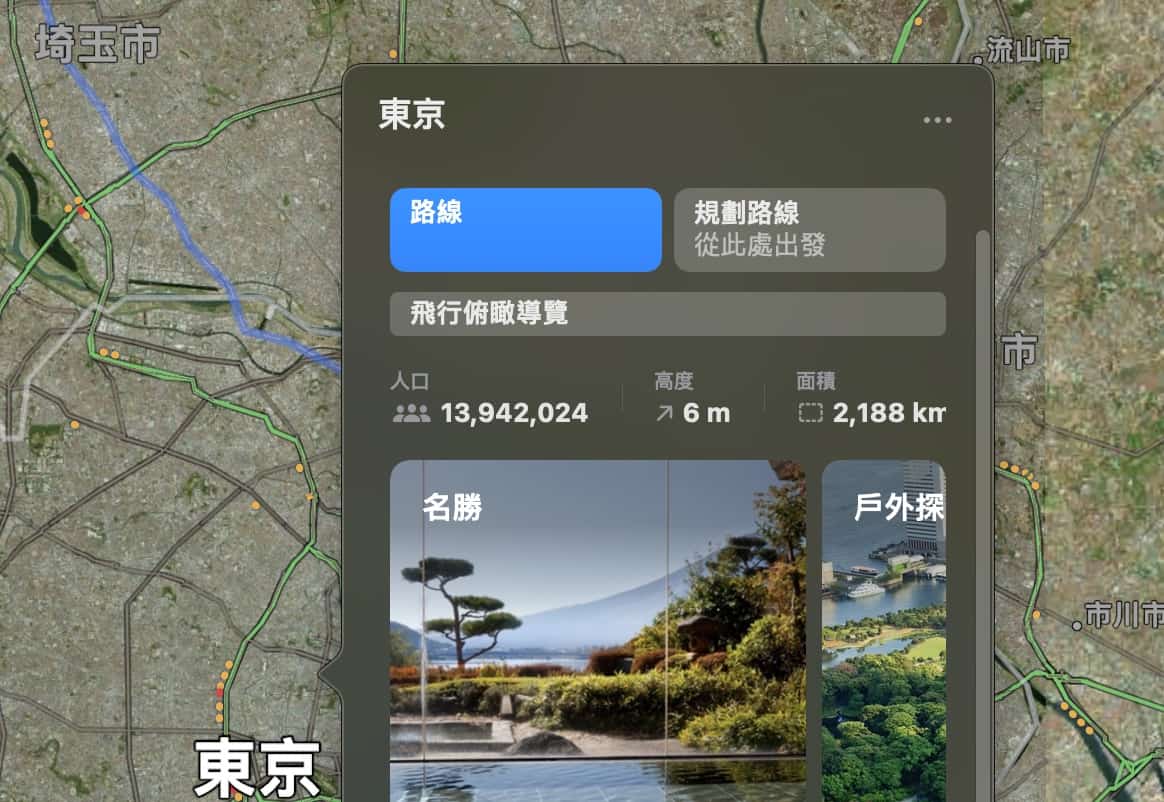Start the 飛行俯瞰導覽 flyover tour
This screenshot has height=802, width=1164.
coord(667,313)
